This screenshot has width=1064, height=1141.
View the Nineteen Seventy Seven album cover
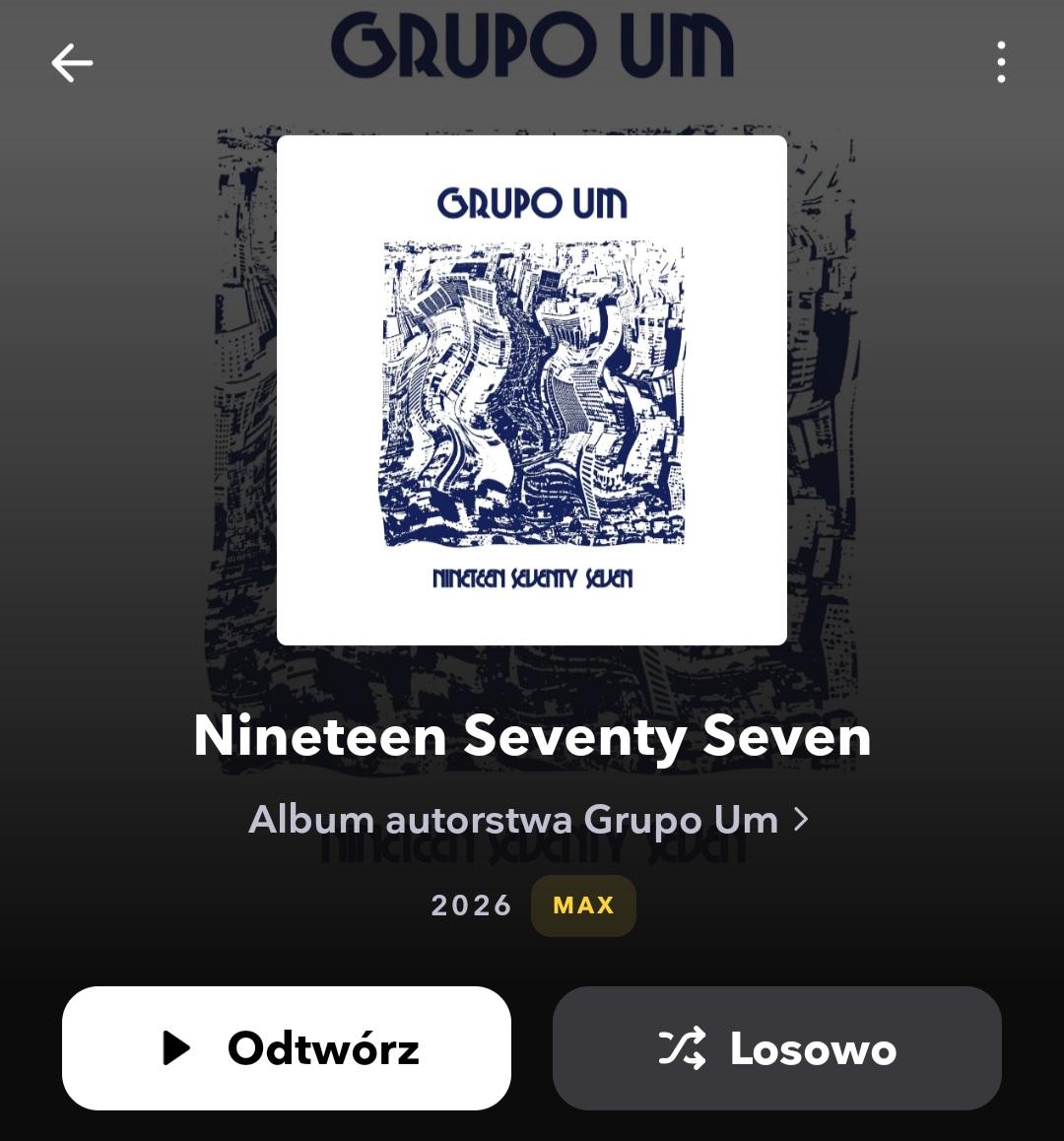point(532,390)
